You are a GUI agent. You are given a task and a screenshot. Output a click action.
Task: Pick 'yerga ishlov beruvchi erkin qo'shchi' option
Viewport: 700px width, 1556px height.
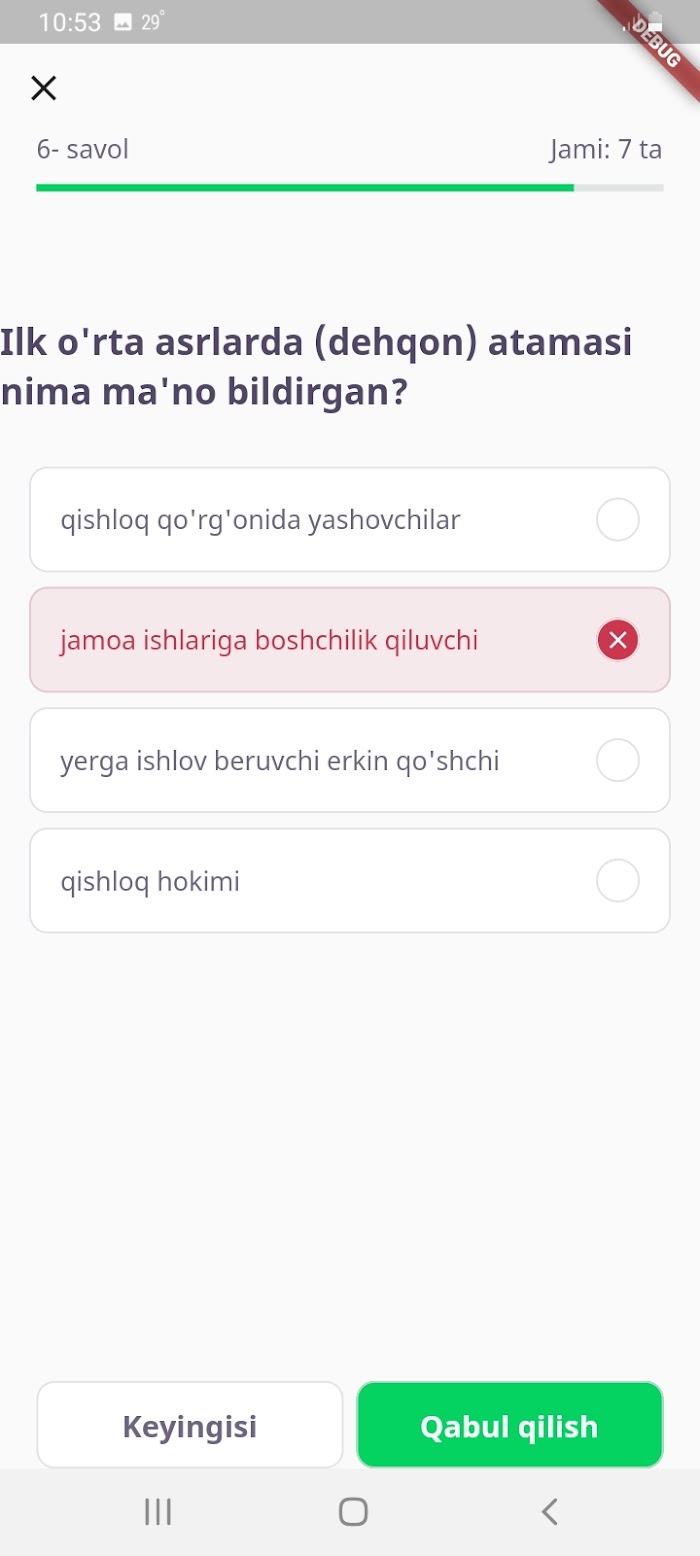350,760
